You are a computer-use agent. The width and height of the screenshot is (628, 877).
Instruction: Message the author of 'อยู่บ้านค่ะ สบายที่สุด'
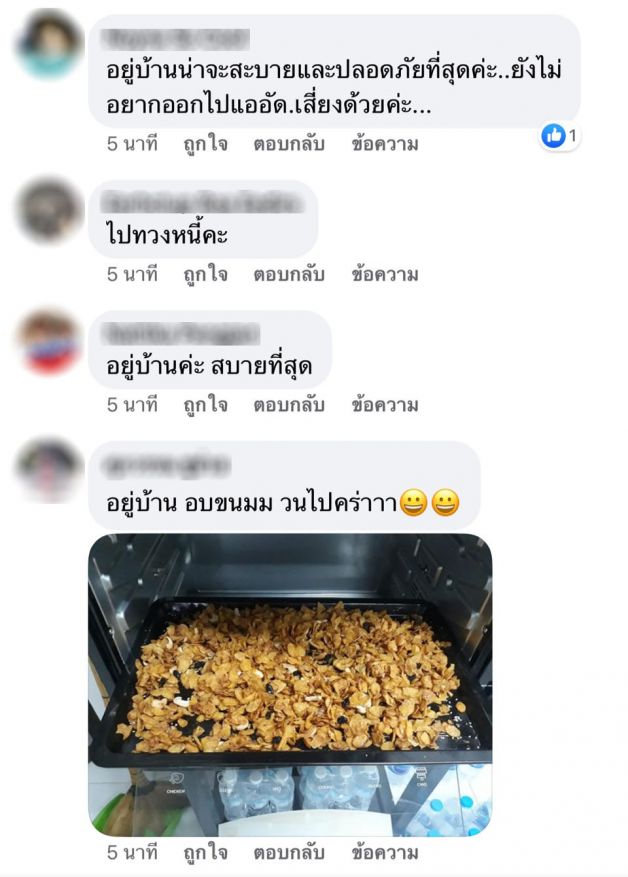tap(384, 405)
